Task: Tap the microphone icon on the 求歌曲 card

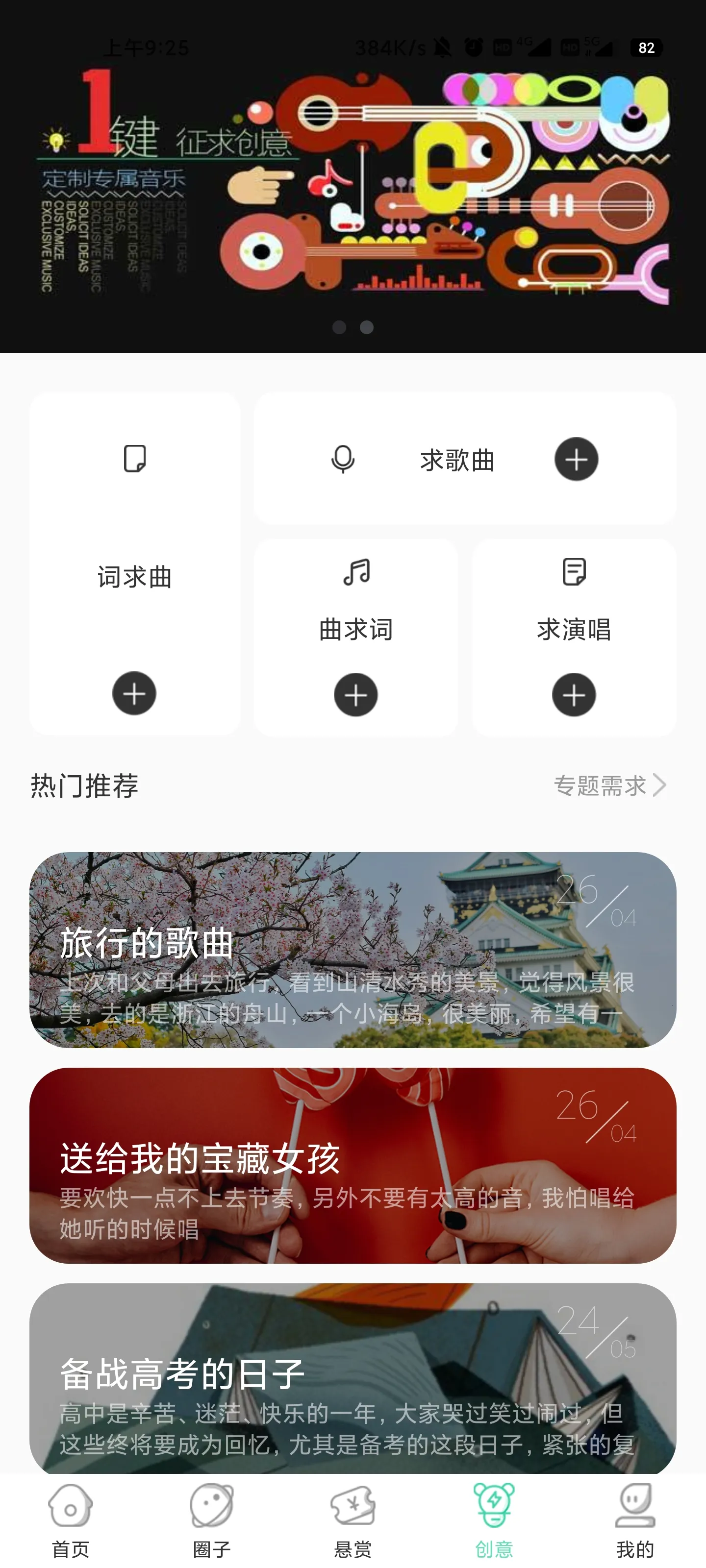Action: [343, 460]
